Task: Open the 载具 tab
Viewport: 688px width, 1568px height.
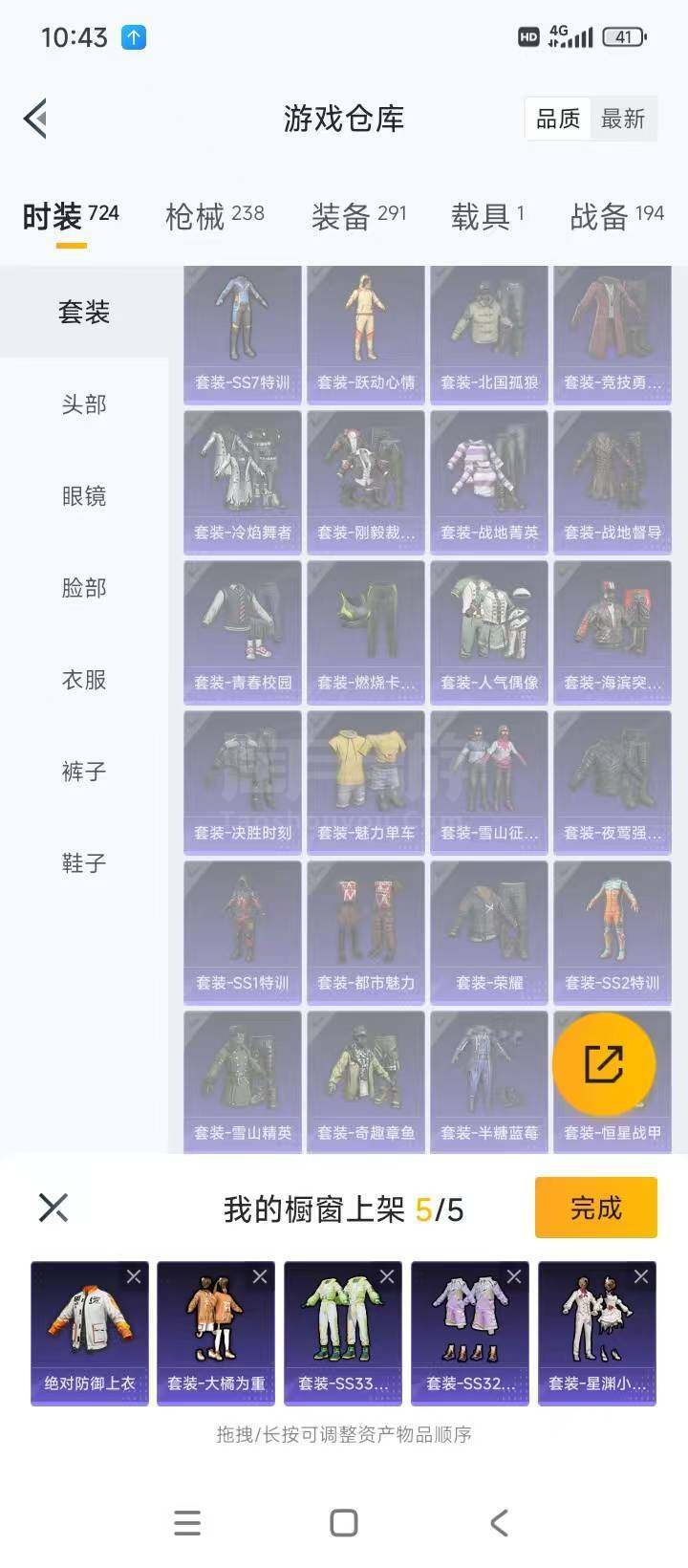Action: point(487,216)
